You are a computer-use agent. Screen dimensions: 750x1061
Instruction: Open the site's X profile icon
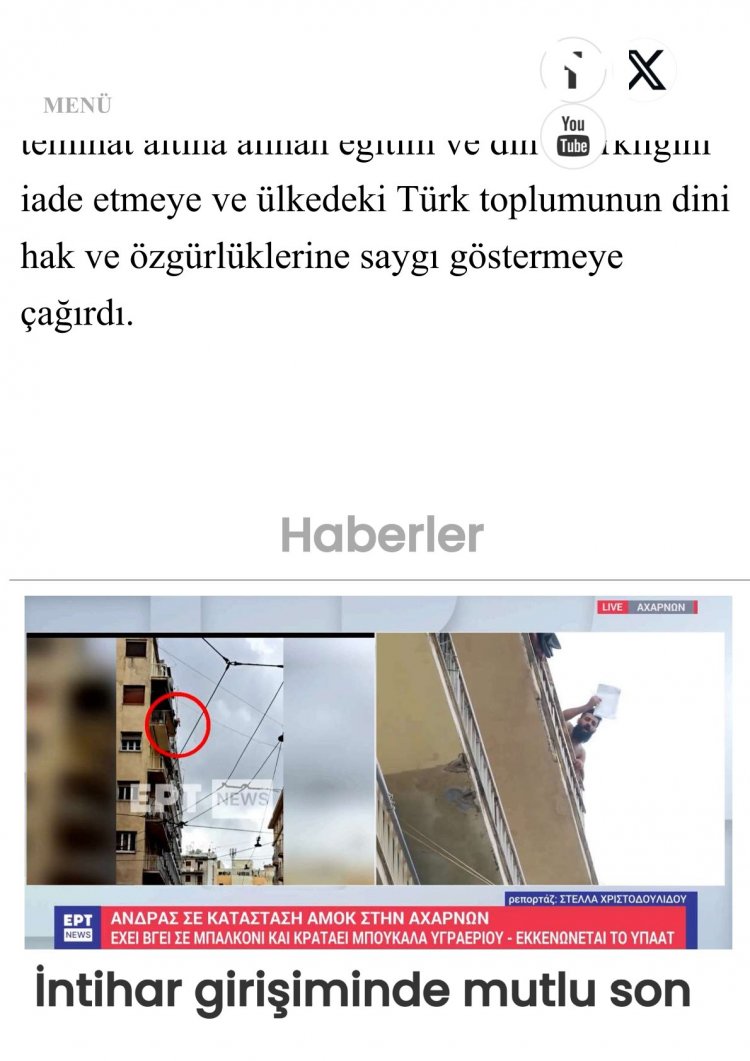pyautogui.click(x=646, y=70)
